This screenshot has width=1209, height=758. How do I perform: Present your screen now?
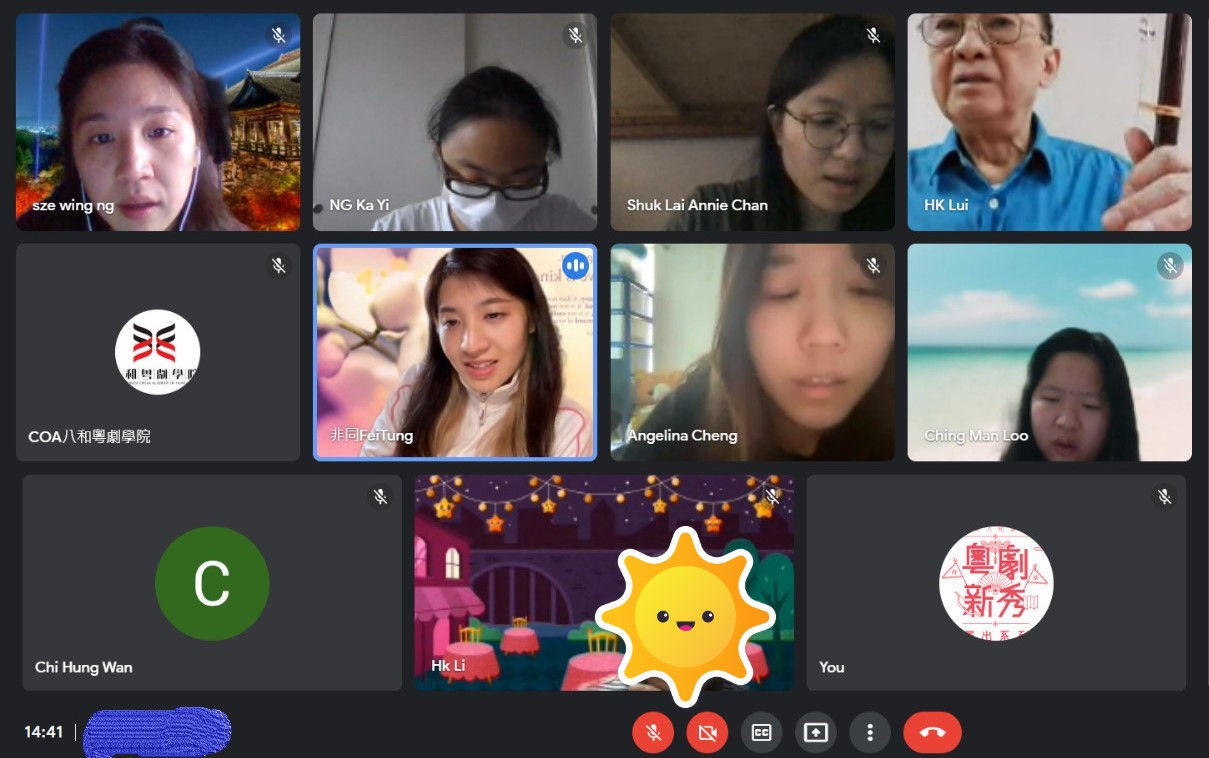click(816, 733)
